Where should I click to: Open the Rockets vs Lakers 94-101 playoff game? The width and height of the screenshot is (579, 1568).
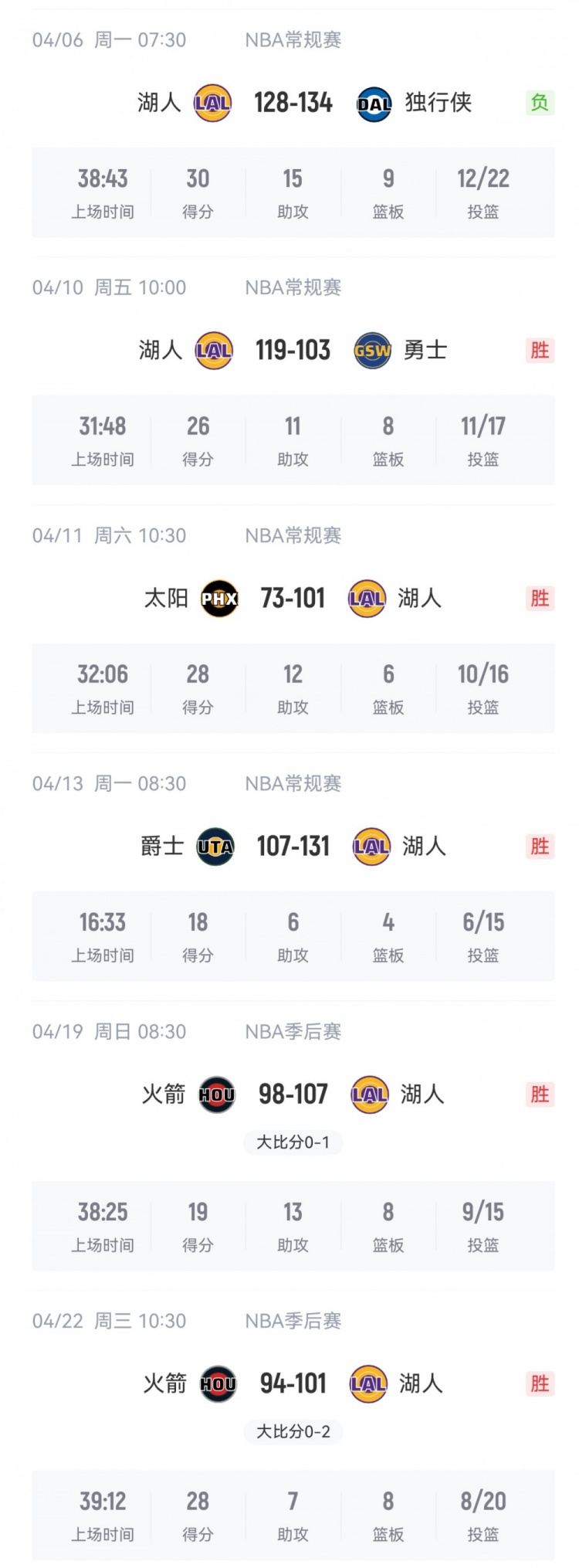coord(293,1383)
